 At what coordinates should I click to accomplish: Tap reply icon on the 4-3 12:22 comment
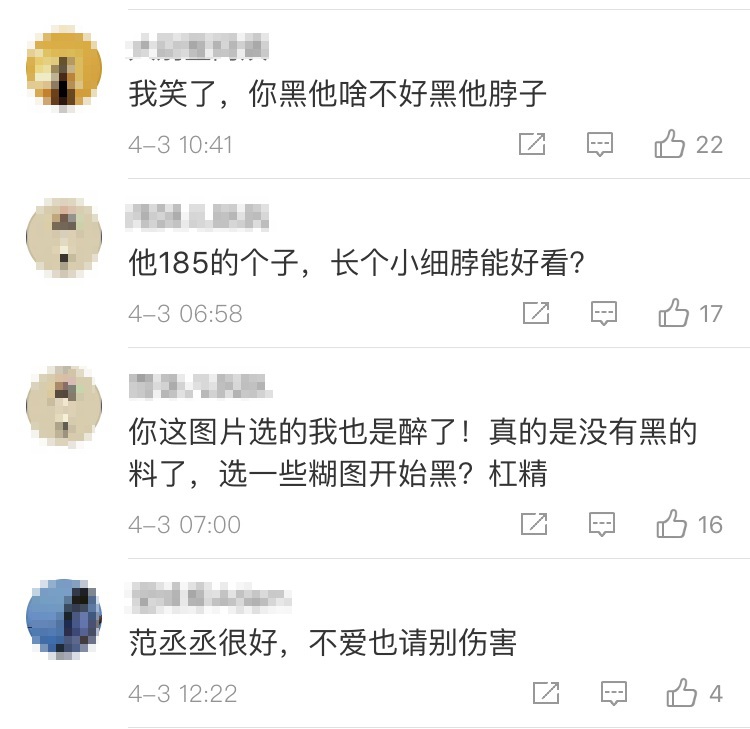(x=613, y=693)
